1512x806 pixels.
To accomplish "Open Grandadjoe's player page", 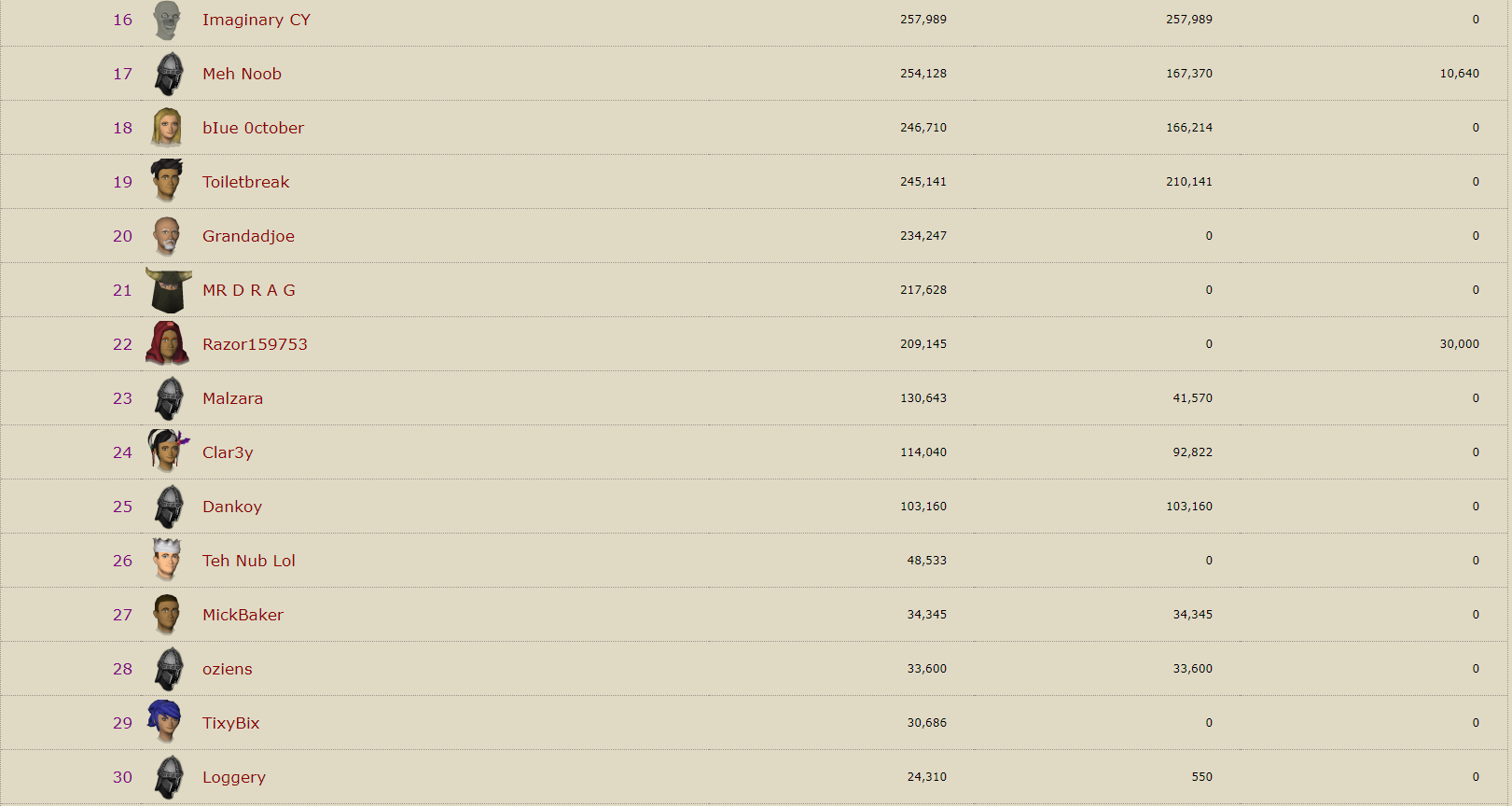I will coord(248,236).
